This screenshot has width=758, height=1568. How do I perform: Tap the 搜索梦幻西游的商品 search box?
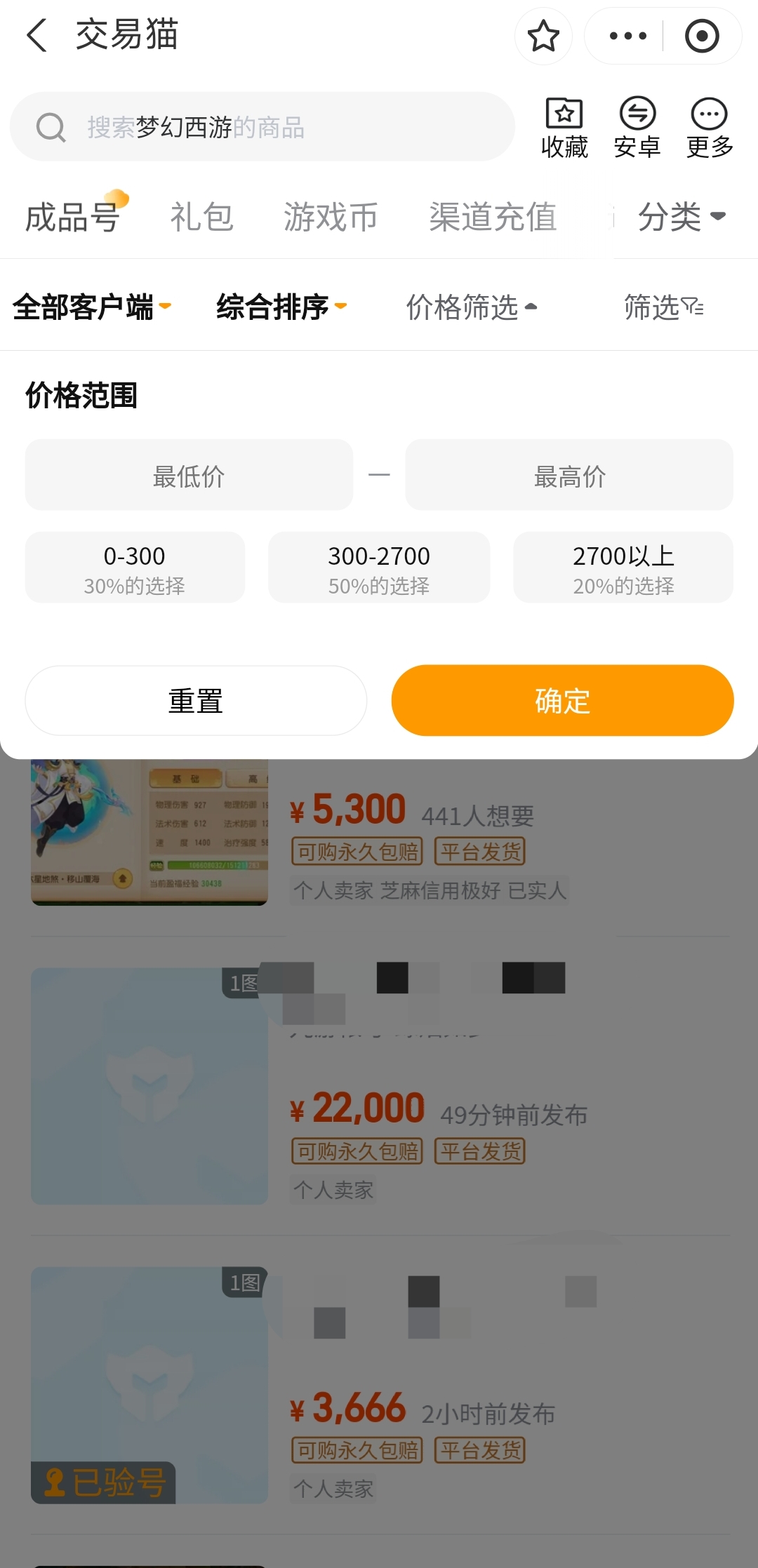262,127
